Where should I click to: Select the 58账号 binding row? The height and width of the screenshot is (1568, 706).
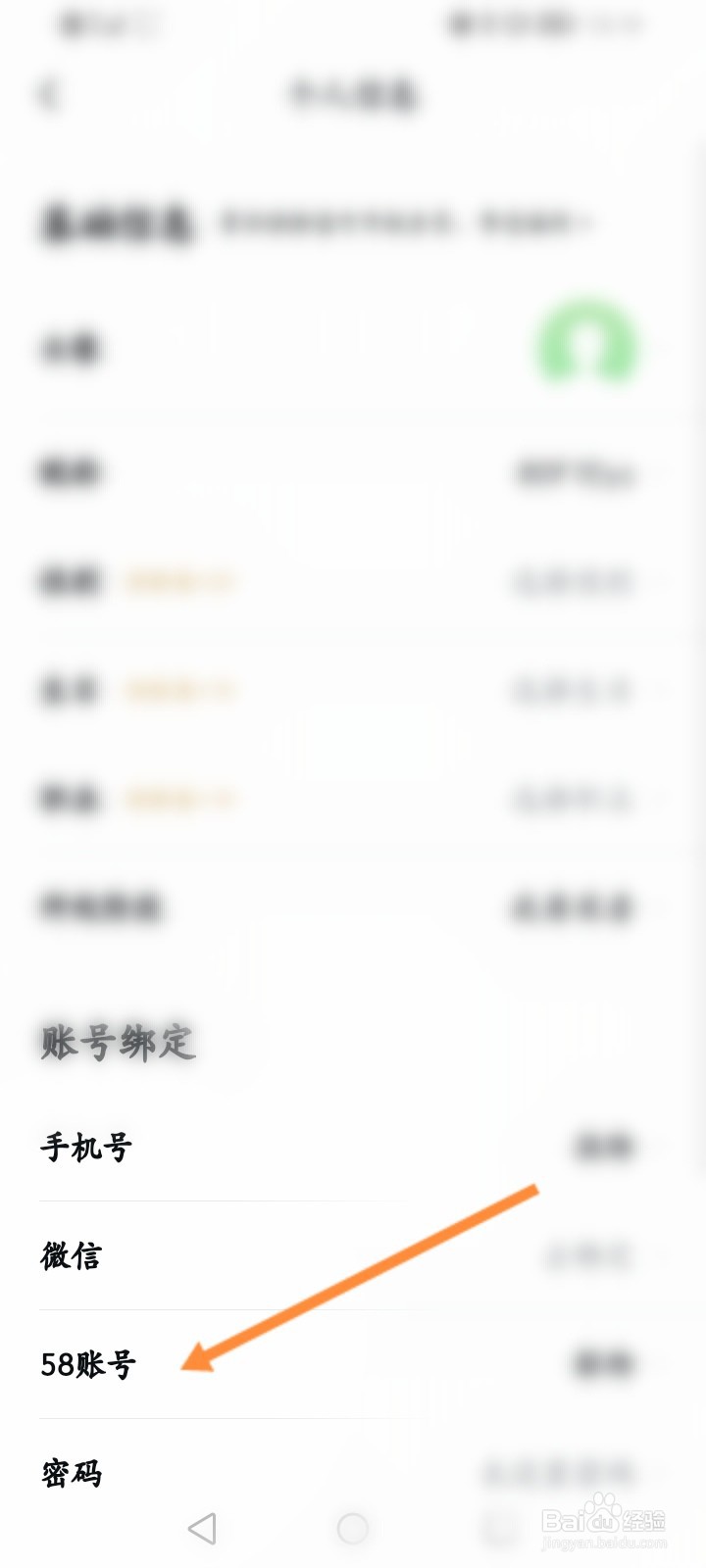pyautogui.click(x=86, y=1362)
